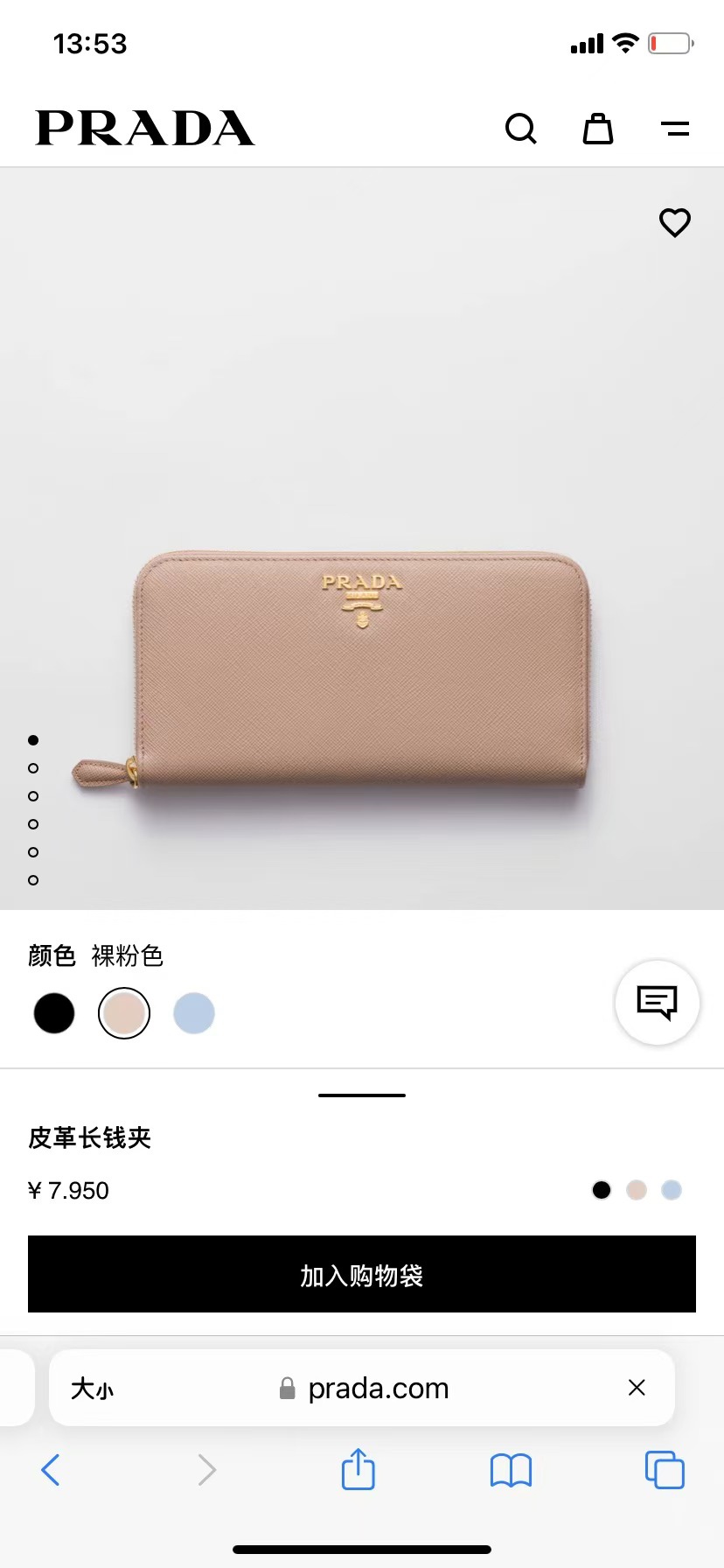
Task: Tap the PRADA logo to go home
Action: [x=145, y=128]
